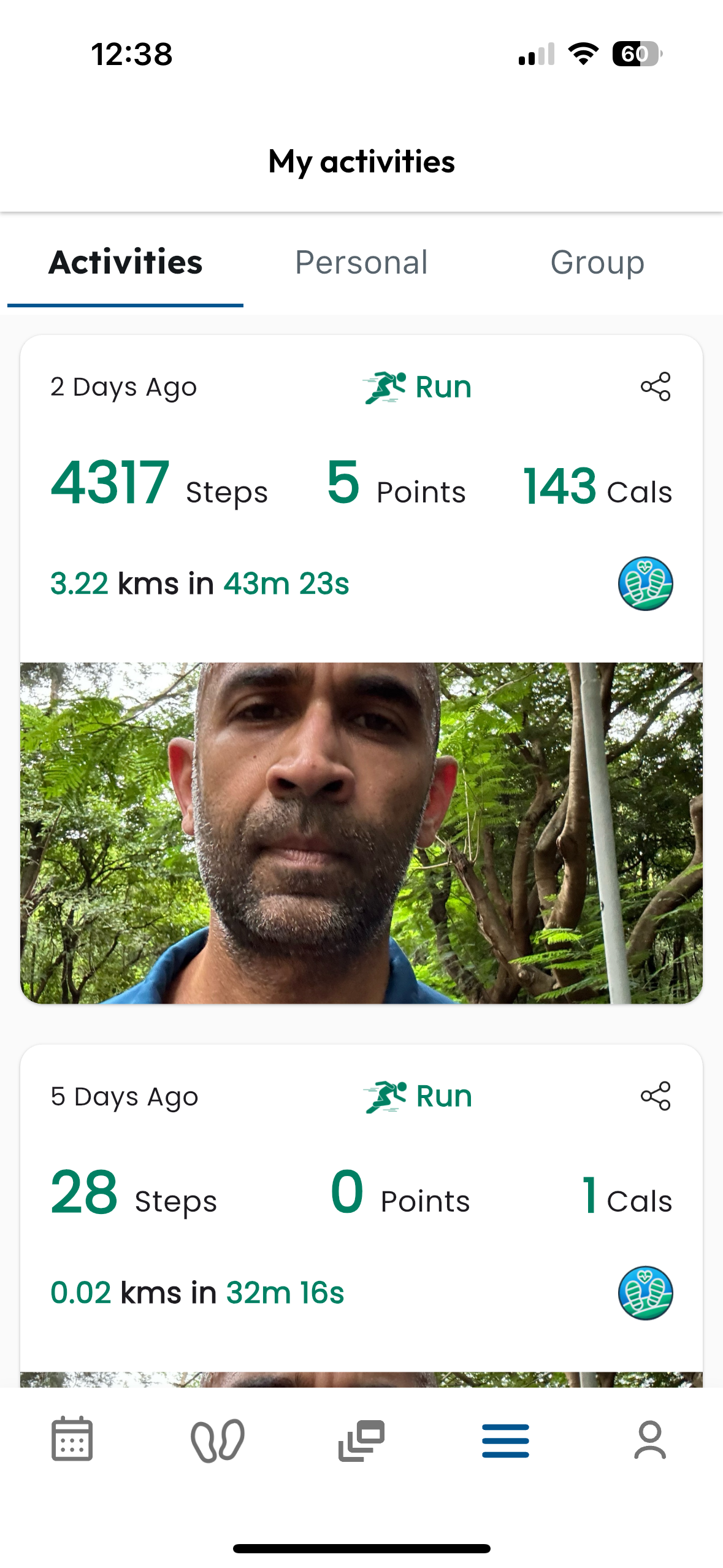Switch to the Personal tab

(361, 263)
